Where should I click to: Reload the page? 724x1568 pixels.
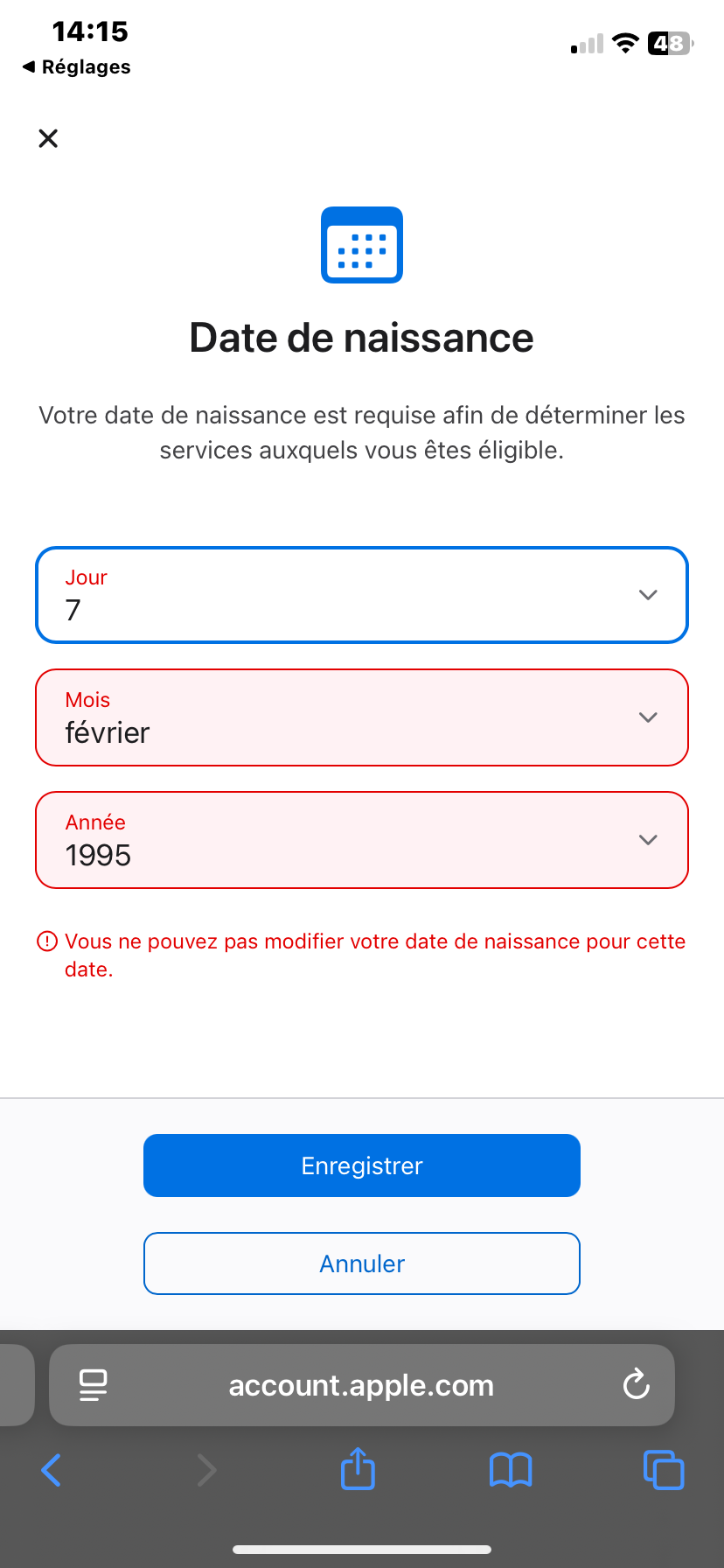[636, 1385]
